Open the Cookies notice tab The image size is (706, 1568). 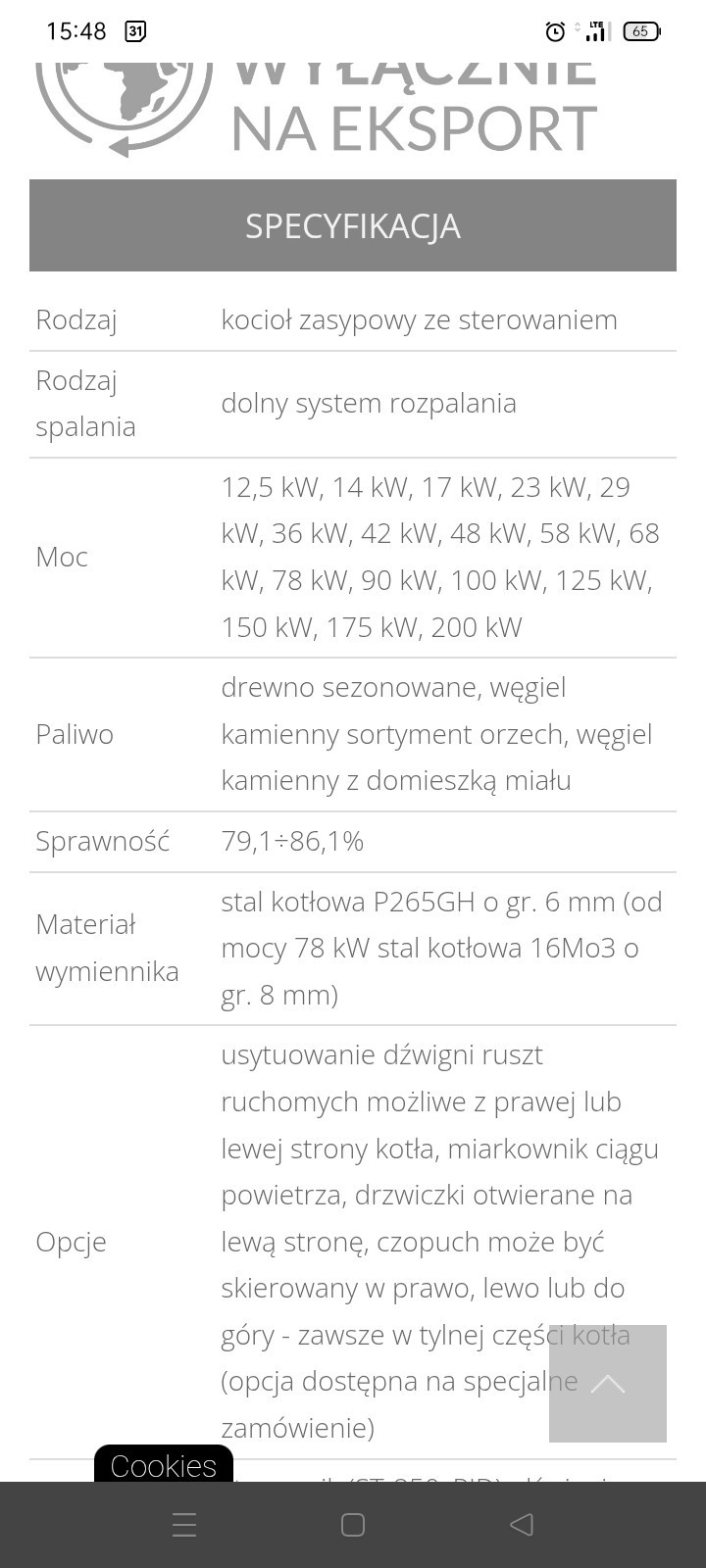[164, 1464]
